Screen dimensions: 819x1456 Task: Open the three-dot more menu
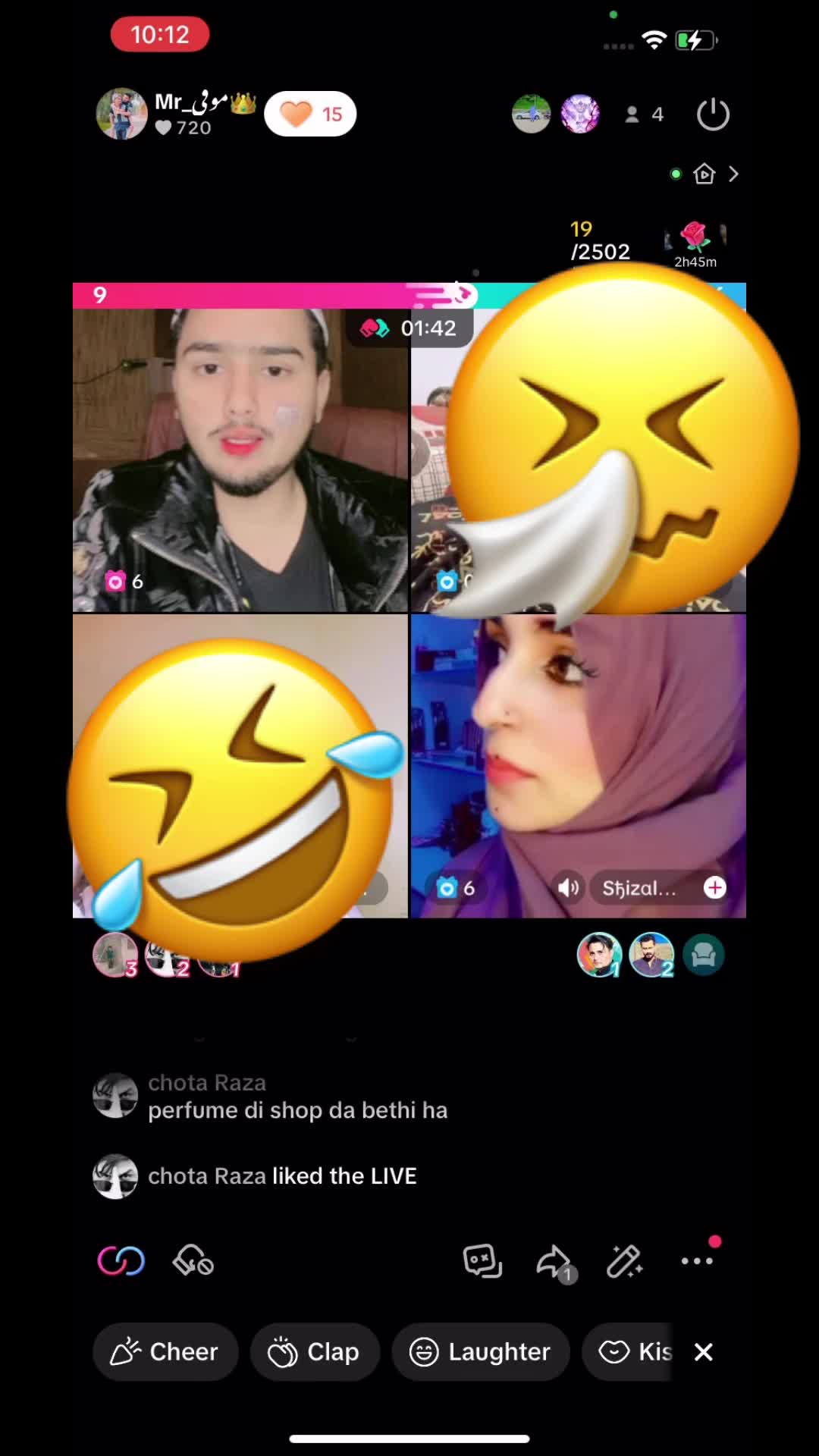point(696,1261)
